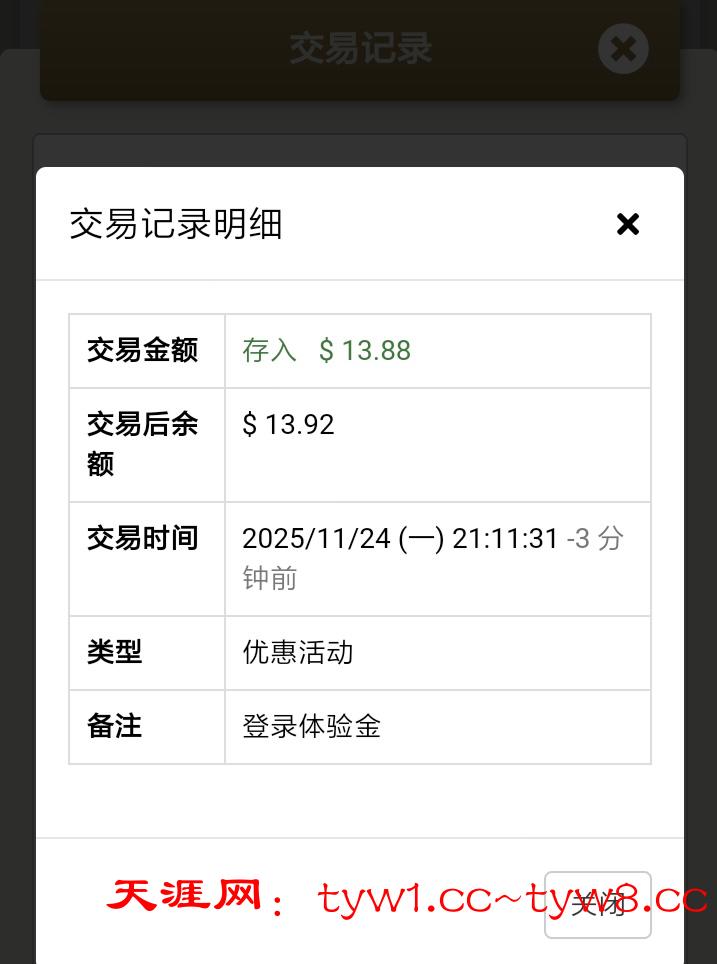Screen dimensions: 717x964
Task: Close the 交易记录明细 dialog with the X
Action: tap(627, 224)
